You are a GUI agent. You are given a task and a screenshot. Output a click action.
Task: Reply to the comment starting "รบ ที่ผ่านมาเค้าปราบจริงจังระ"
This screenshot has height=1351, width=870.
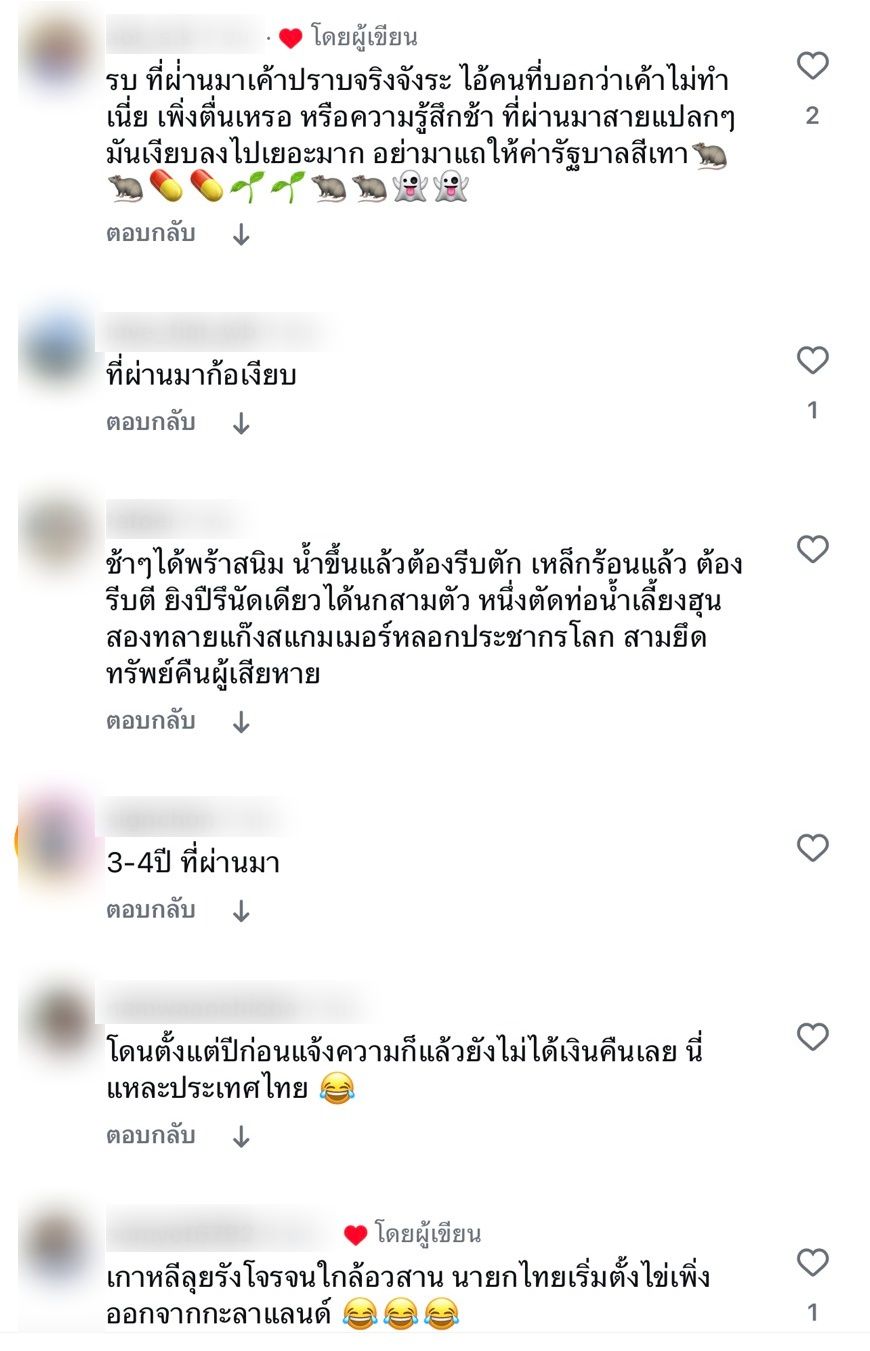coord(150,234)
